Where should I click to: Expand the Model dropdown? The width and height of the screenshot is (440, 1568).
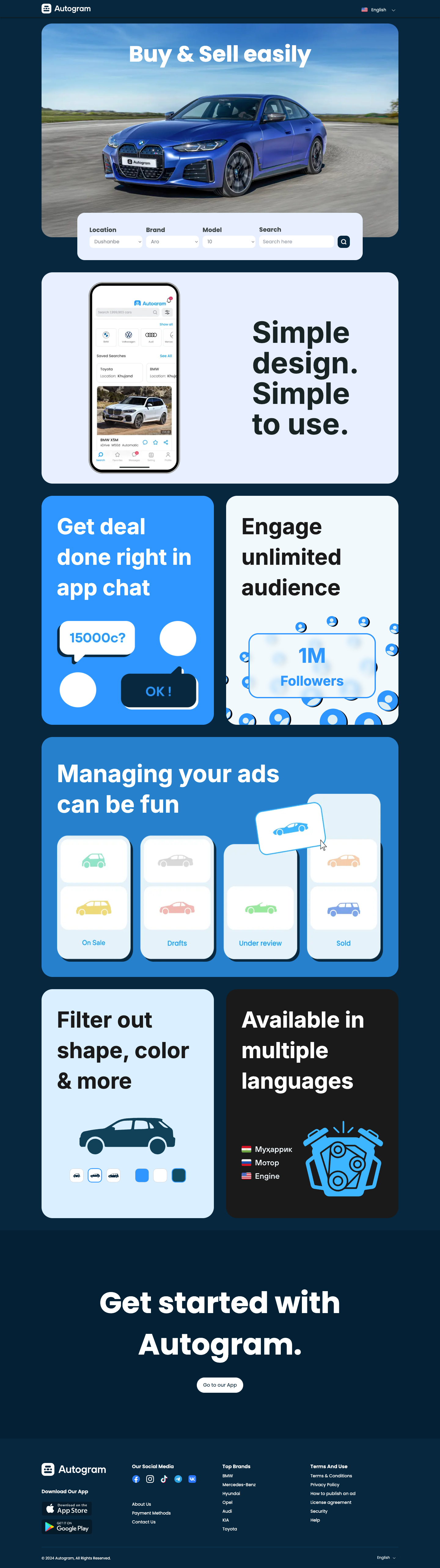tap(229, 242)
